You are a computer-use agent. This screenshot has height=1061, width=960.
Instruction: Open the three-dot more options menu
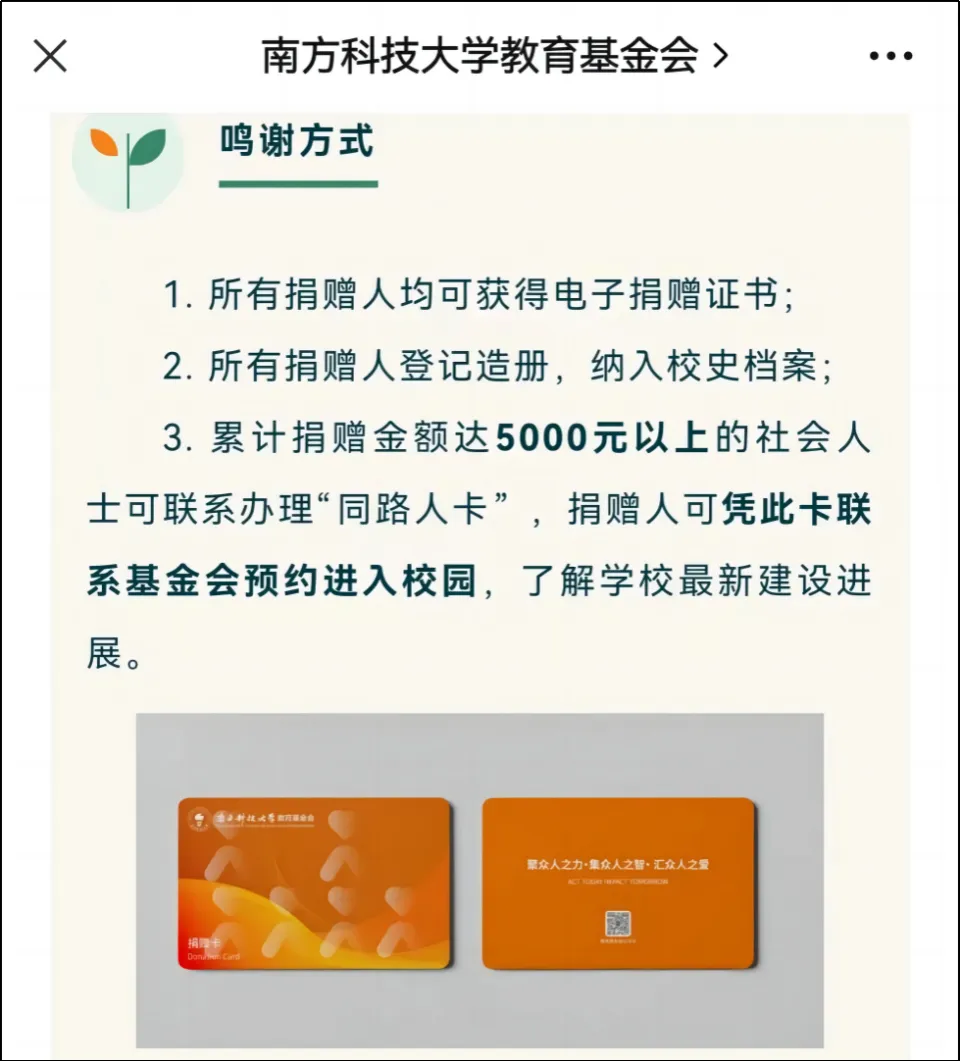pos(890,56)
